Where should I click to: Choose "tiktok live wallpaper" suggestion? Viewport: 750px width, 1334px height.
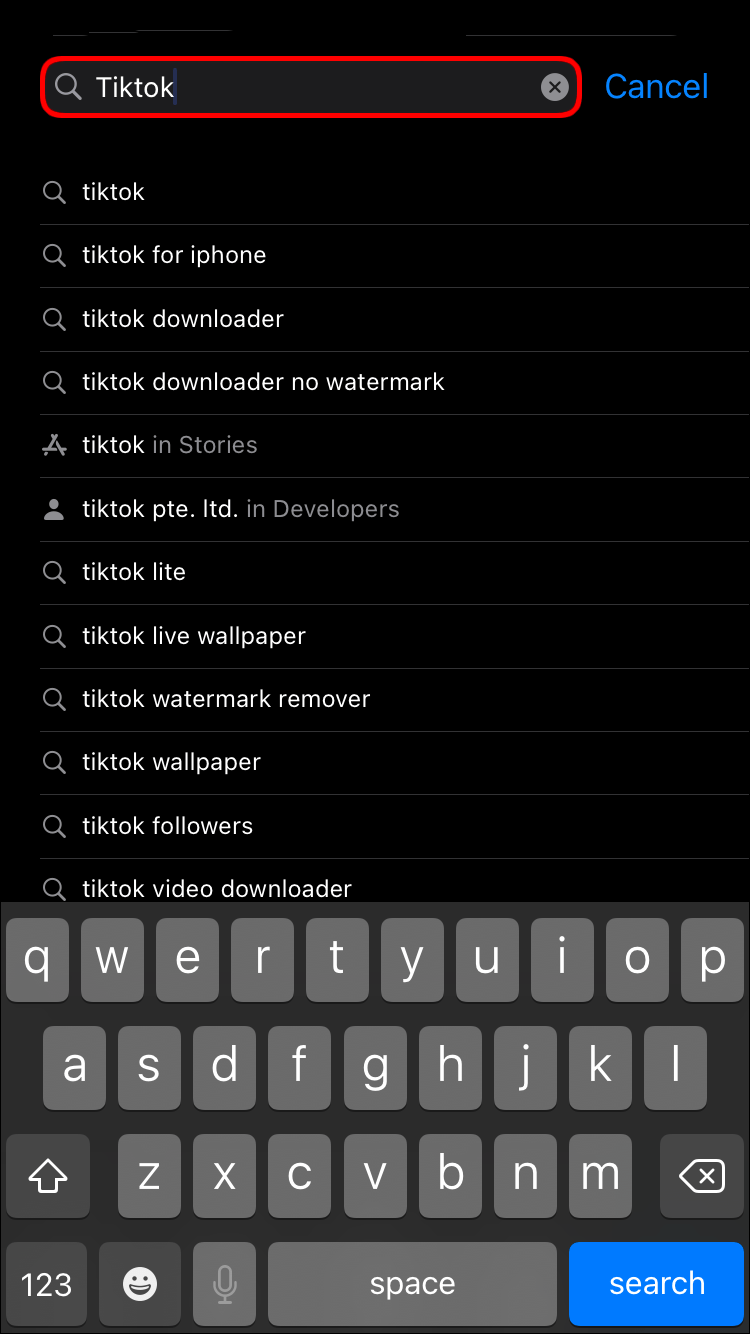click(194, 636)
